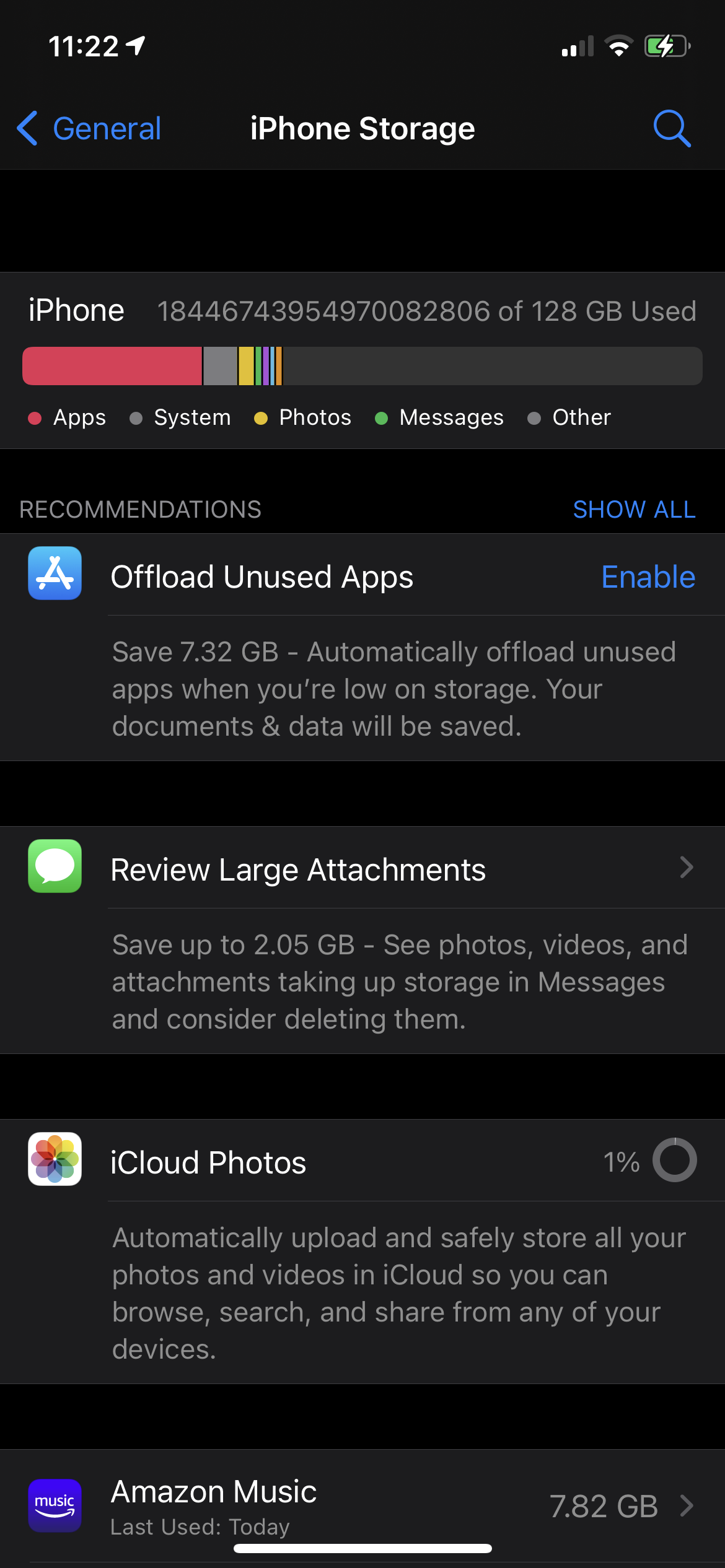Go back to General settings
This screenshot has width=725, height=1568.
[90, 129]
